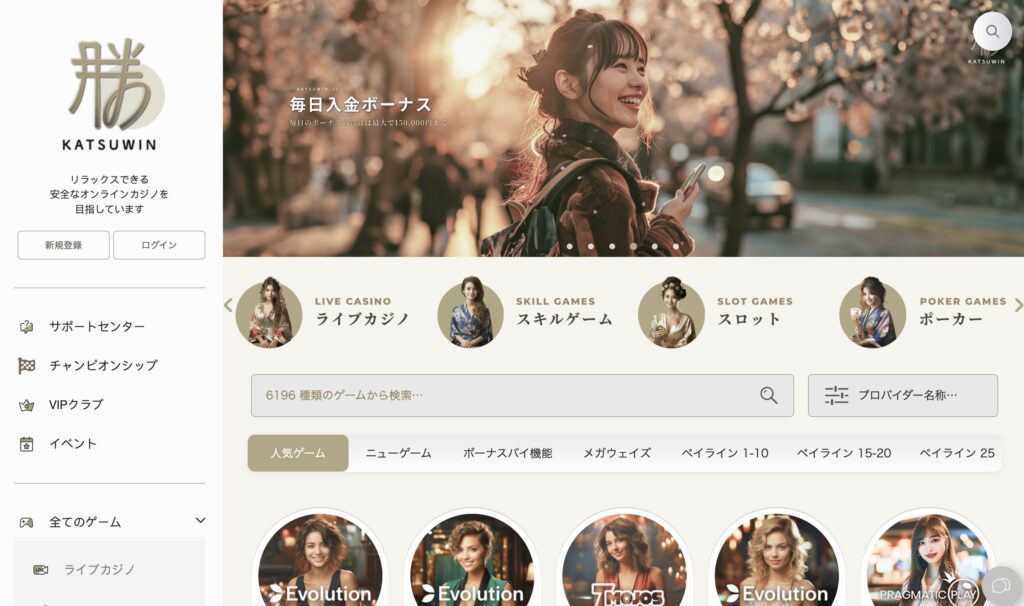Go to VIPクラブ
This screenshot has width=1024, height=606.
[x=76, y=405]
